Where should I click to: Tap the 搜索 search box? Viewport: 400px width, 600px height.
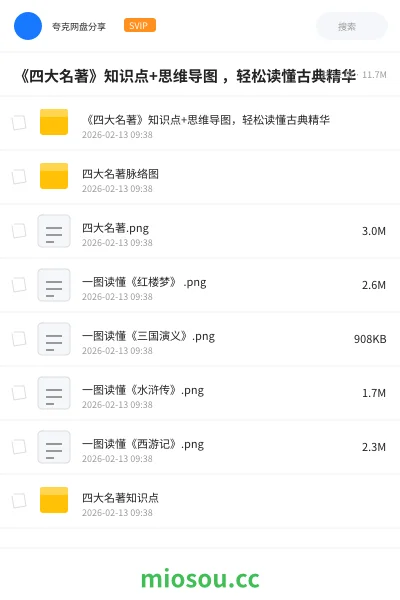351,26
